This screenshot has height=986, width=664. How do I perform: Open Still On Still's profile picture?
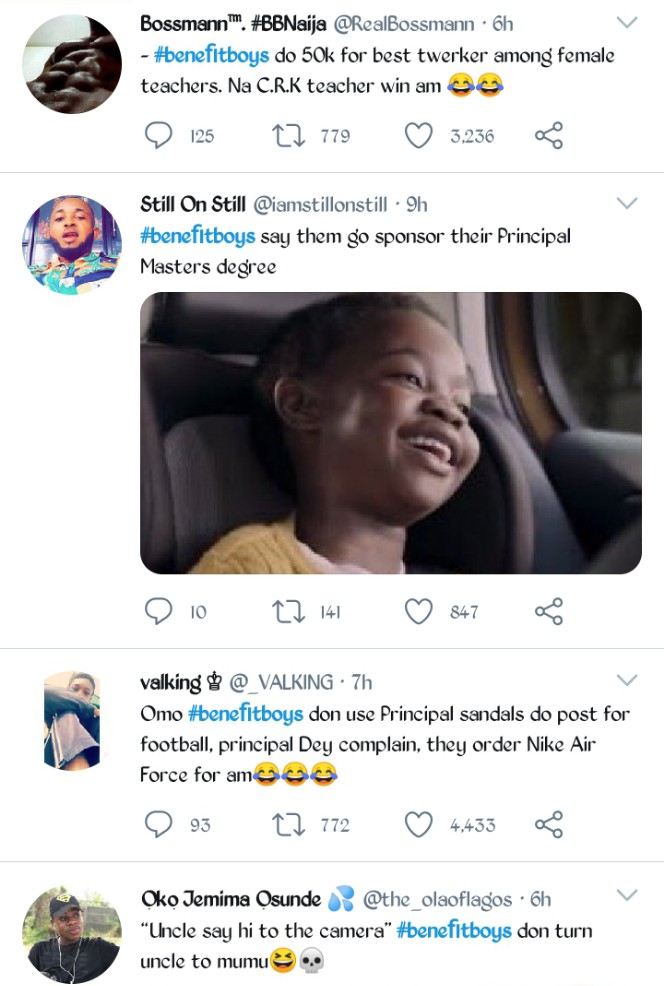(72, 244)
